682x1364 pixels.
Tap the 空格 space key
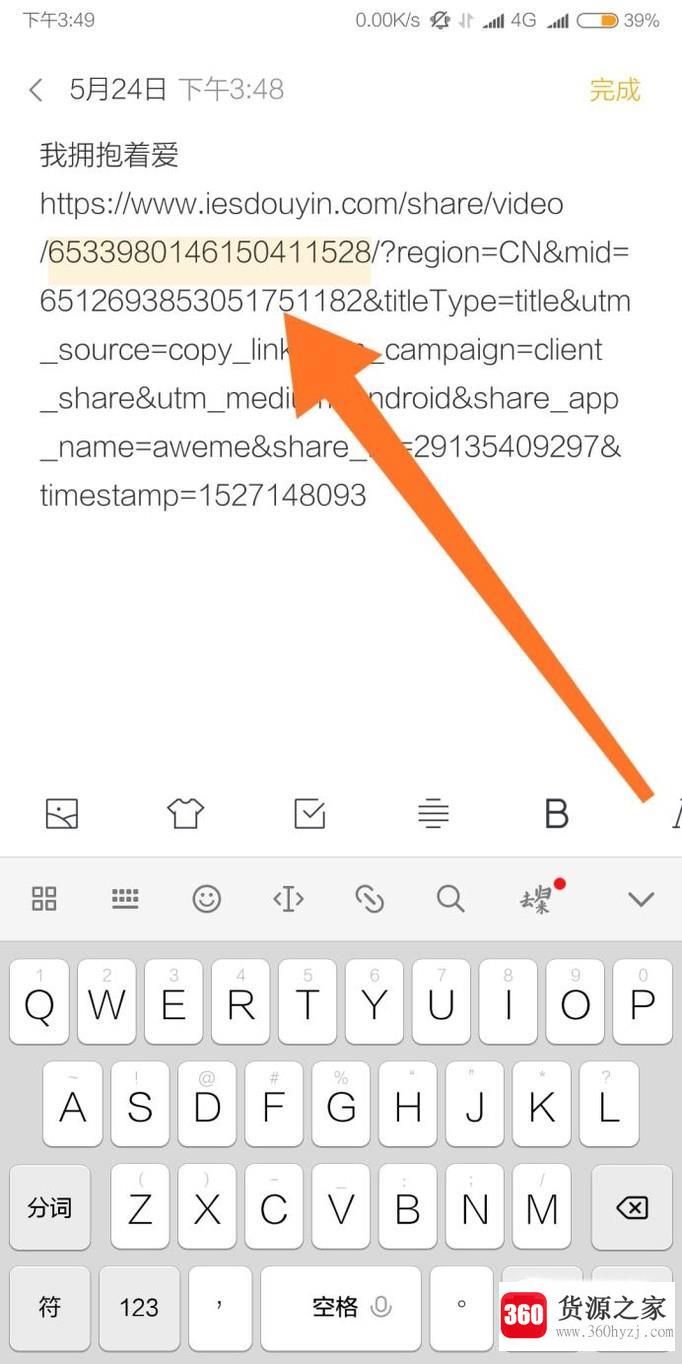[340, 1307]
